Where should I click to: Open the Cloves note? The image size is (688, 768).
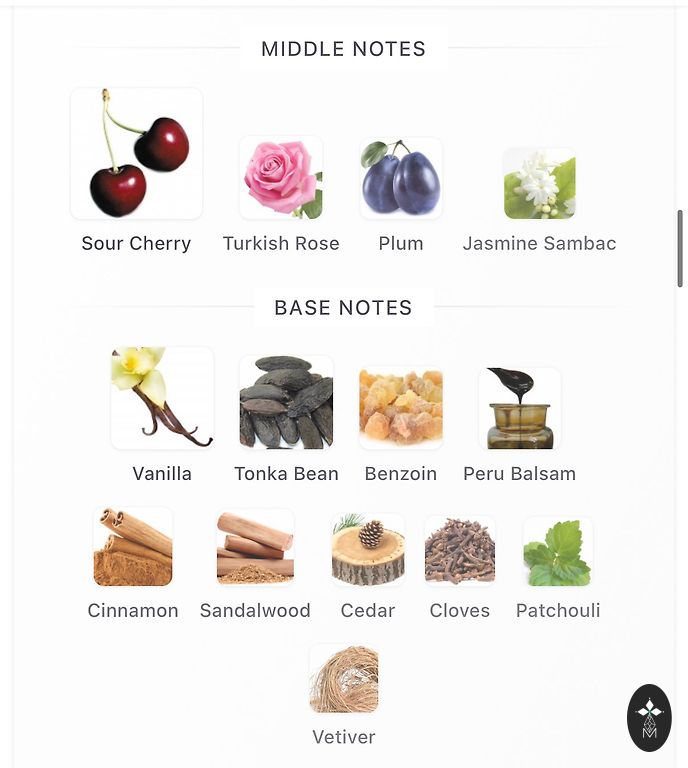[x=460, y=551]
